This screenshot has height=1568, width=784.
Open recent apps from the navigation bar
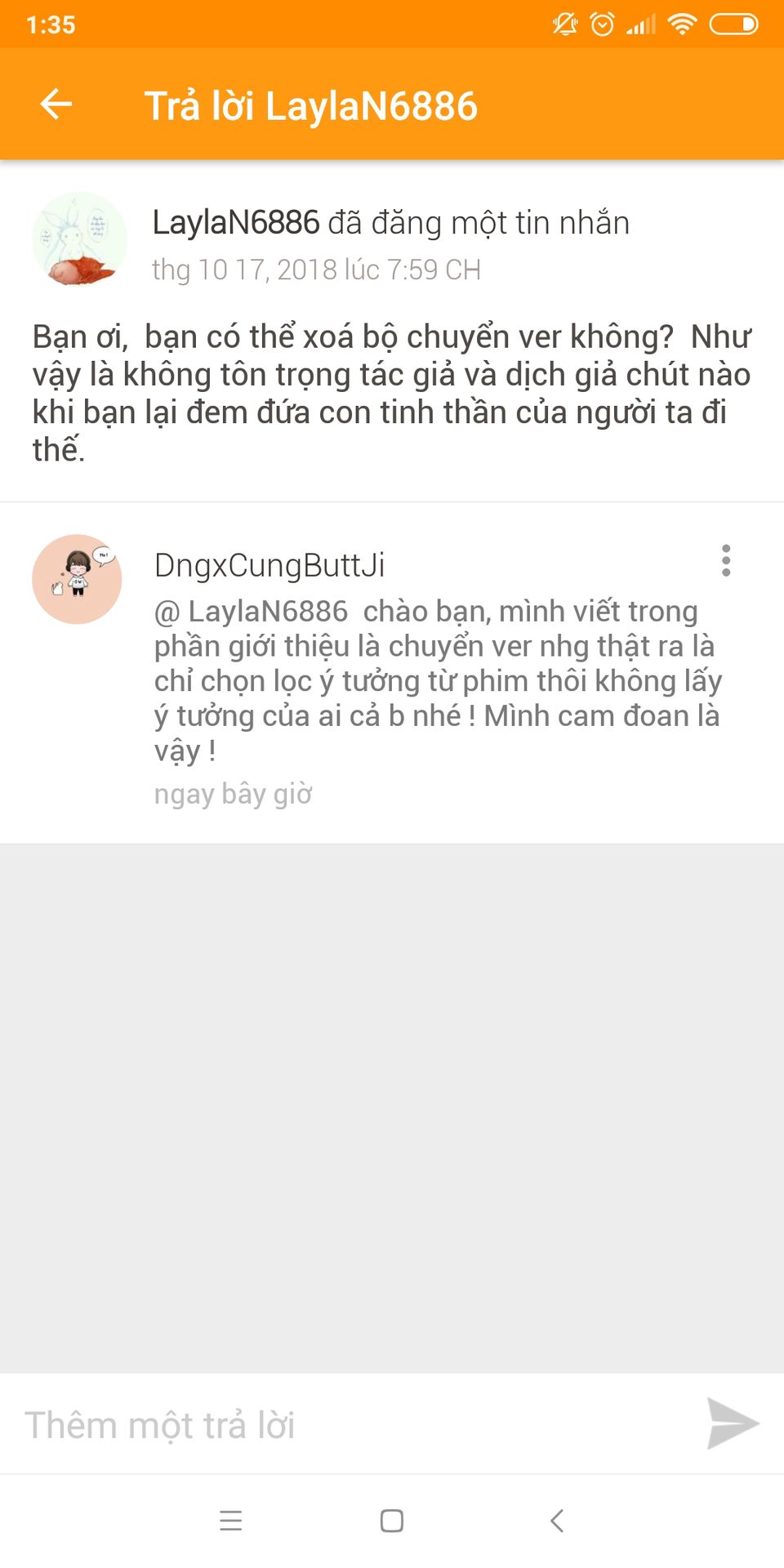231,1521
